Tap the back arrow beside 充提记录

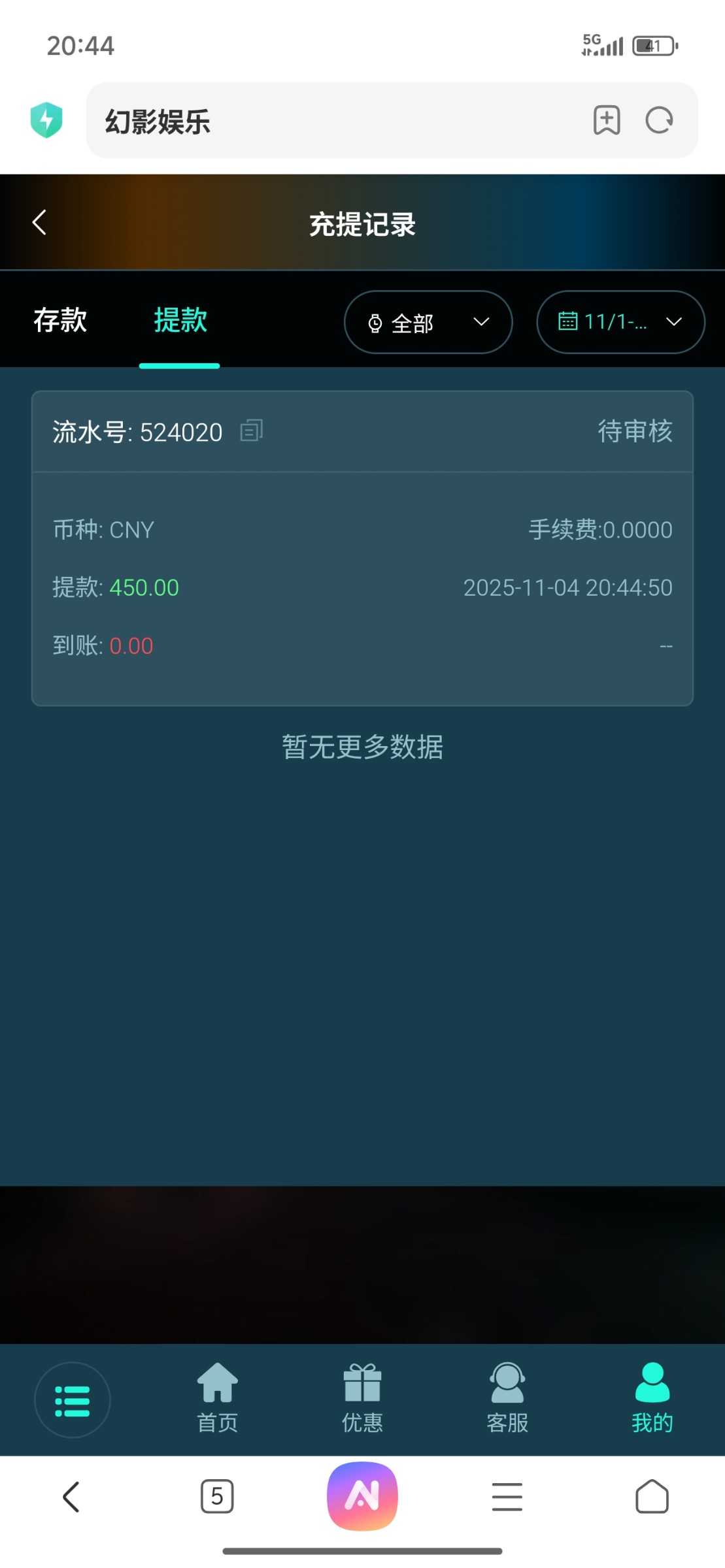coord(39,222)
